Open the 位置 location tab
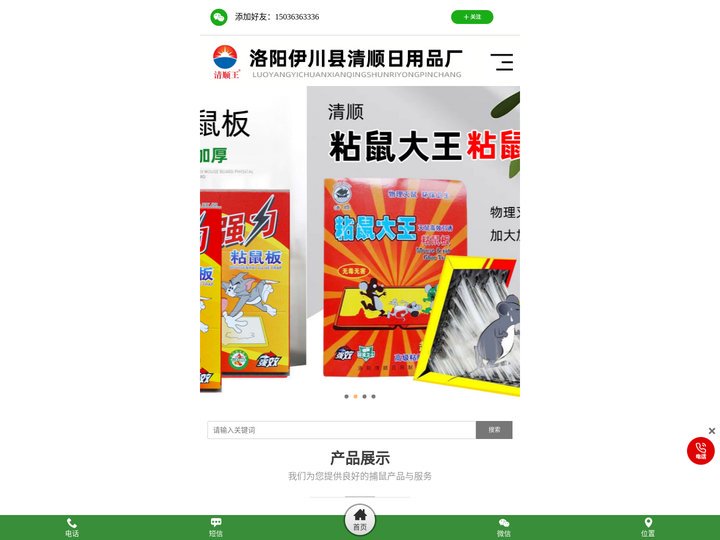 pos(648,527)
